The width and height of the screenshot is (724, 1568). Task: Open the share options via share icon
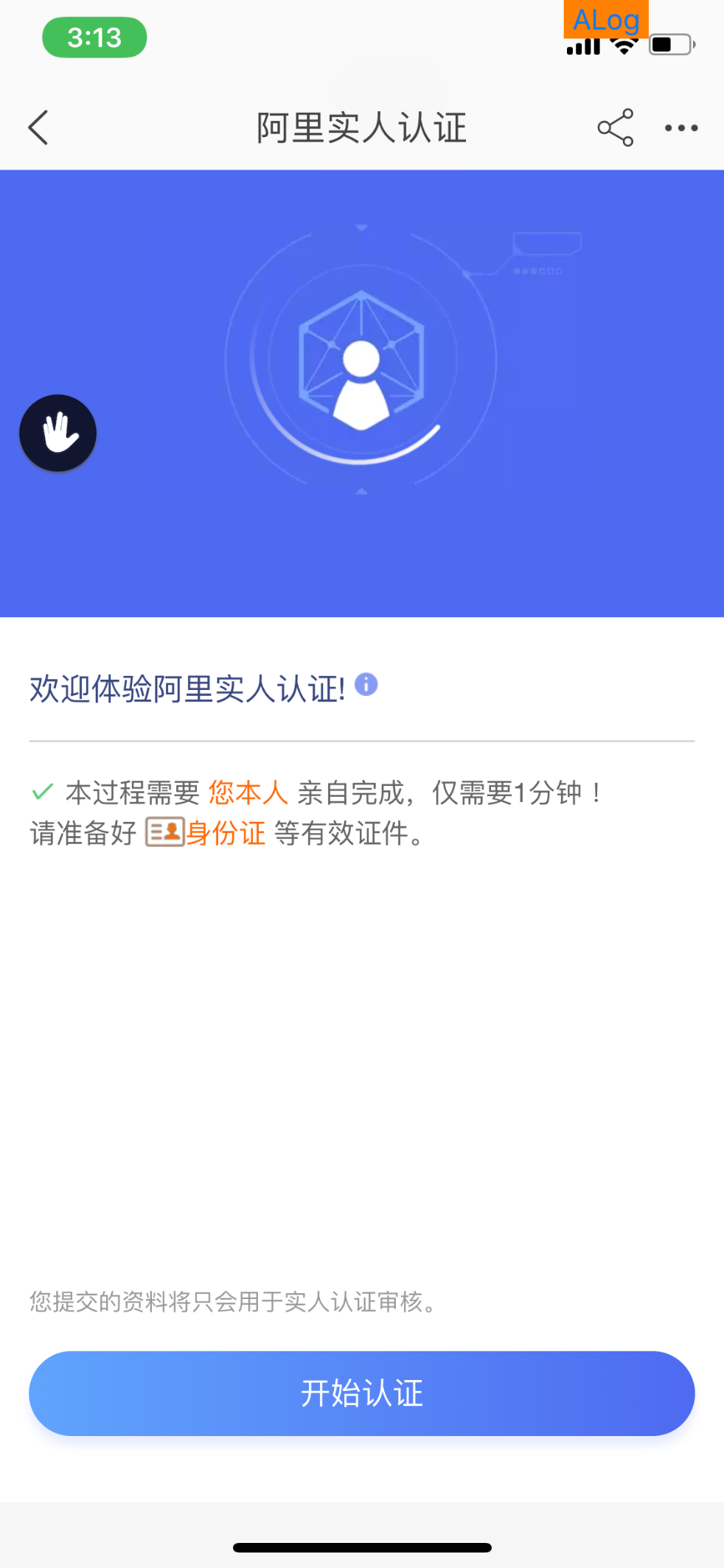(615, 127)
